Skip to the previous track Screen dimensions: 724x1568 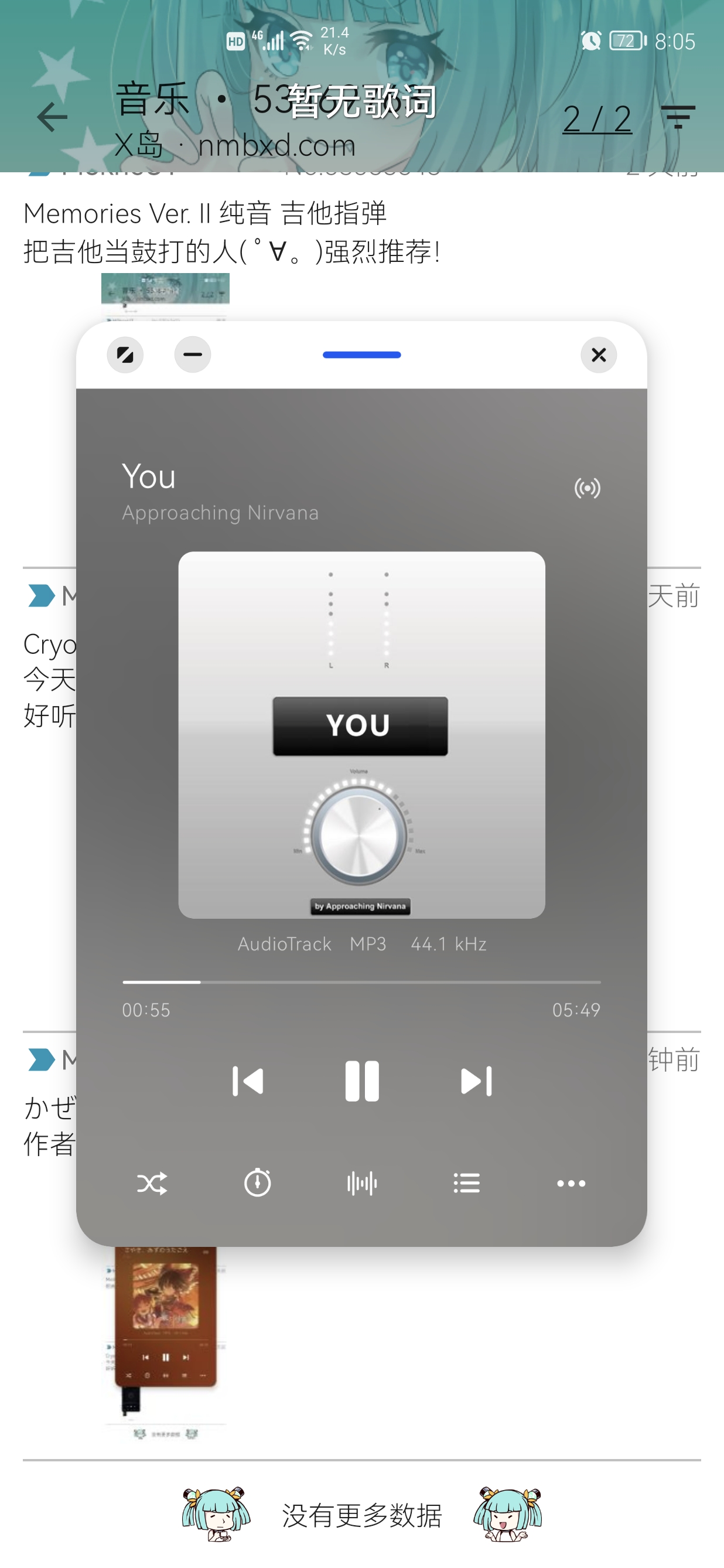248,1081
